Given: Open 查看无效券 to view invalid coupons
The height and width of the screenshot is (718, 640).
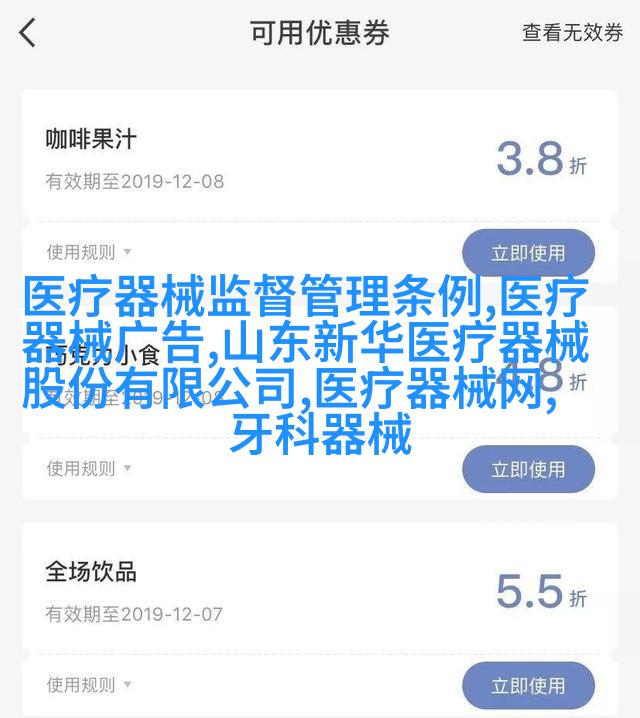Looking at the screenshot, I should point(572,33).
